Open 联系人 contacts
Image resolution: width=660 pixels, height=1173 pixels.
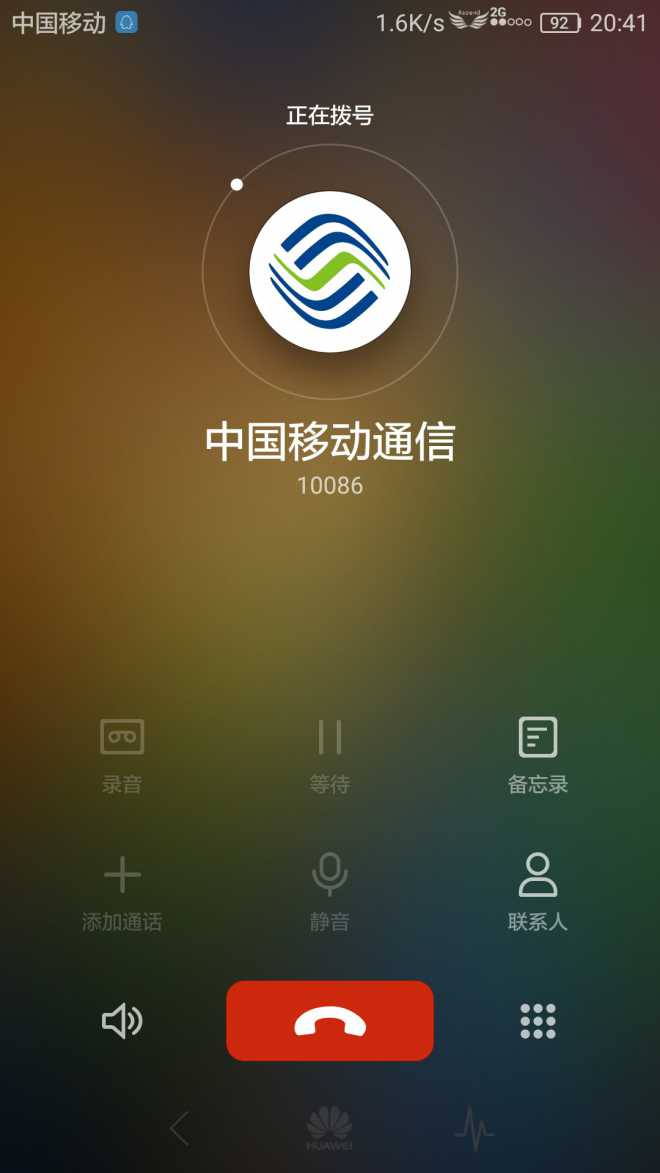538,892
